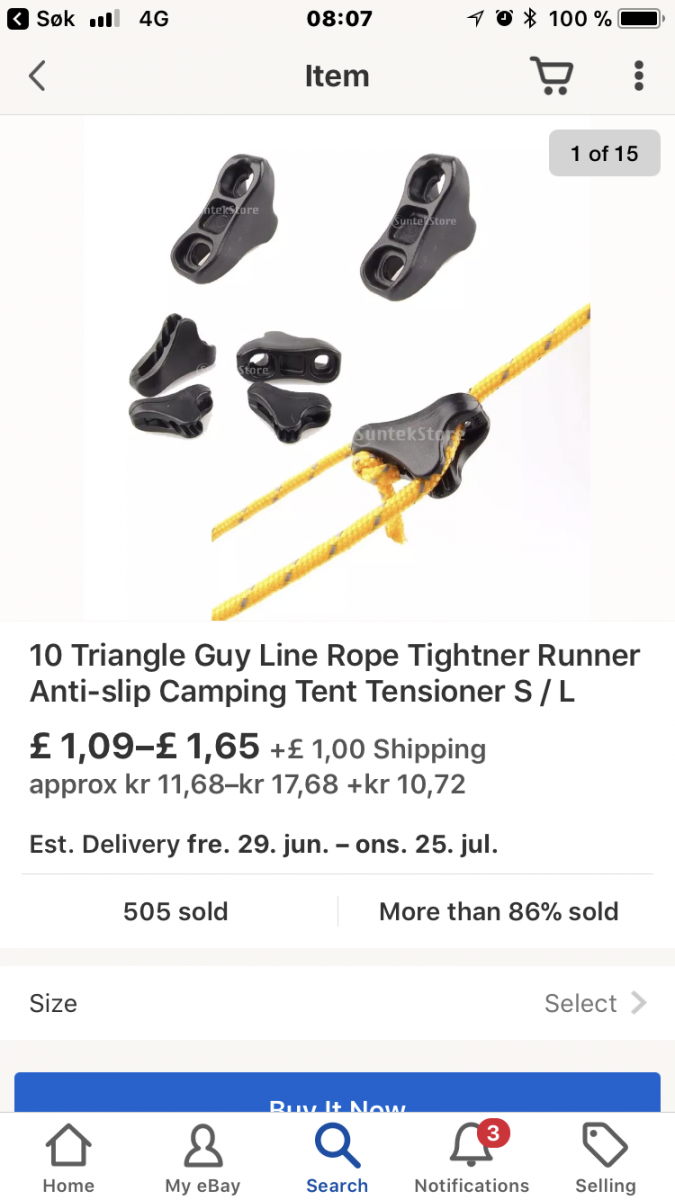Go back from the Item page

(37, 76)
